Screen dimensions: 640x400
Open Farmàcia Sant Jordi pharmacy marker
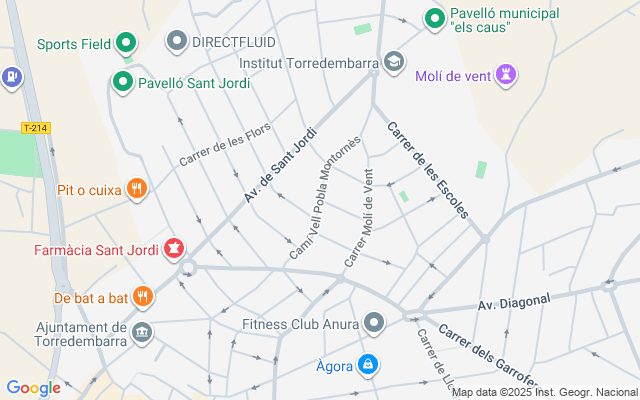[x=174, y=247]
